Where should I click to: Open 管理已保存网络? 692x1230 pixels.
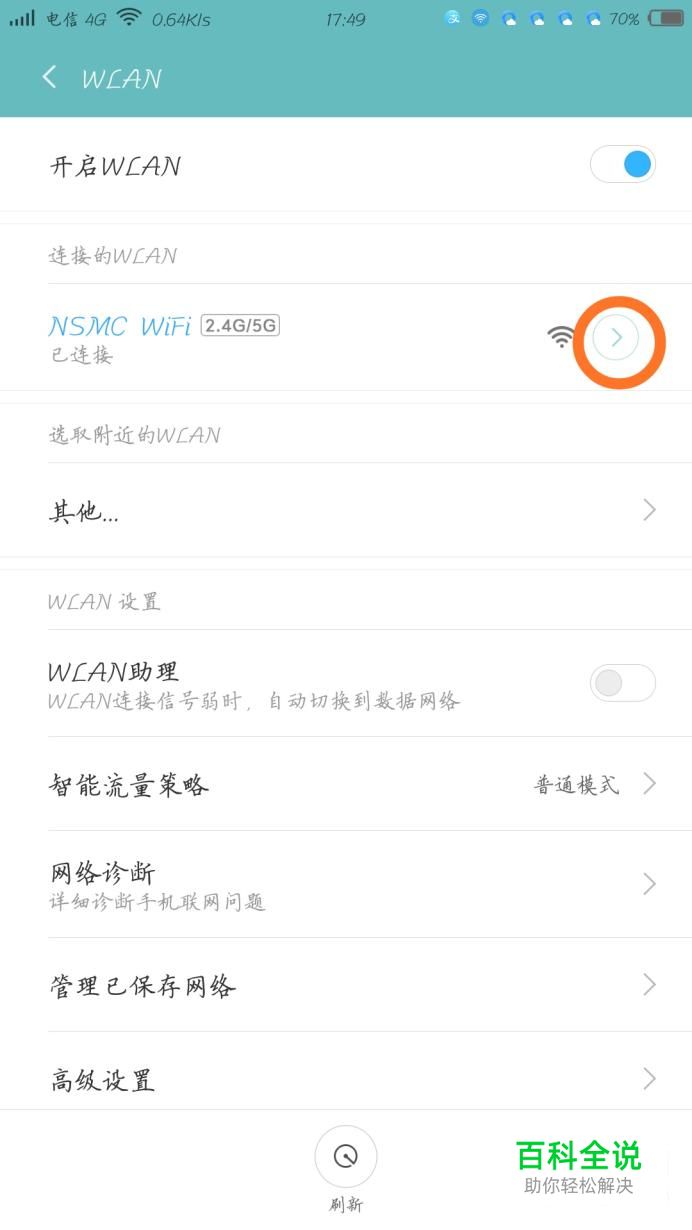tap(346, 986)
